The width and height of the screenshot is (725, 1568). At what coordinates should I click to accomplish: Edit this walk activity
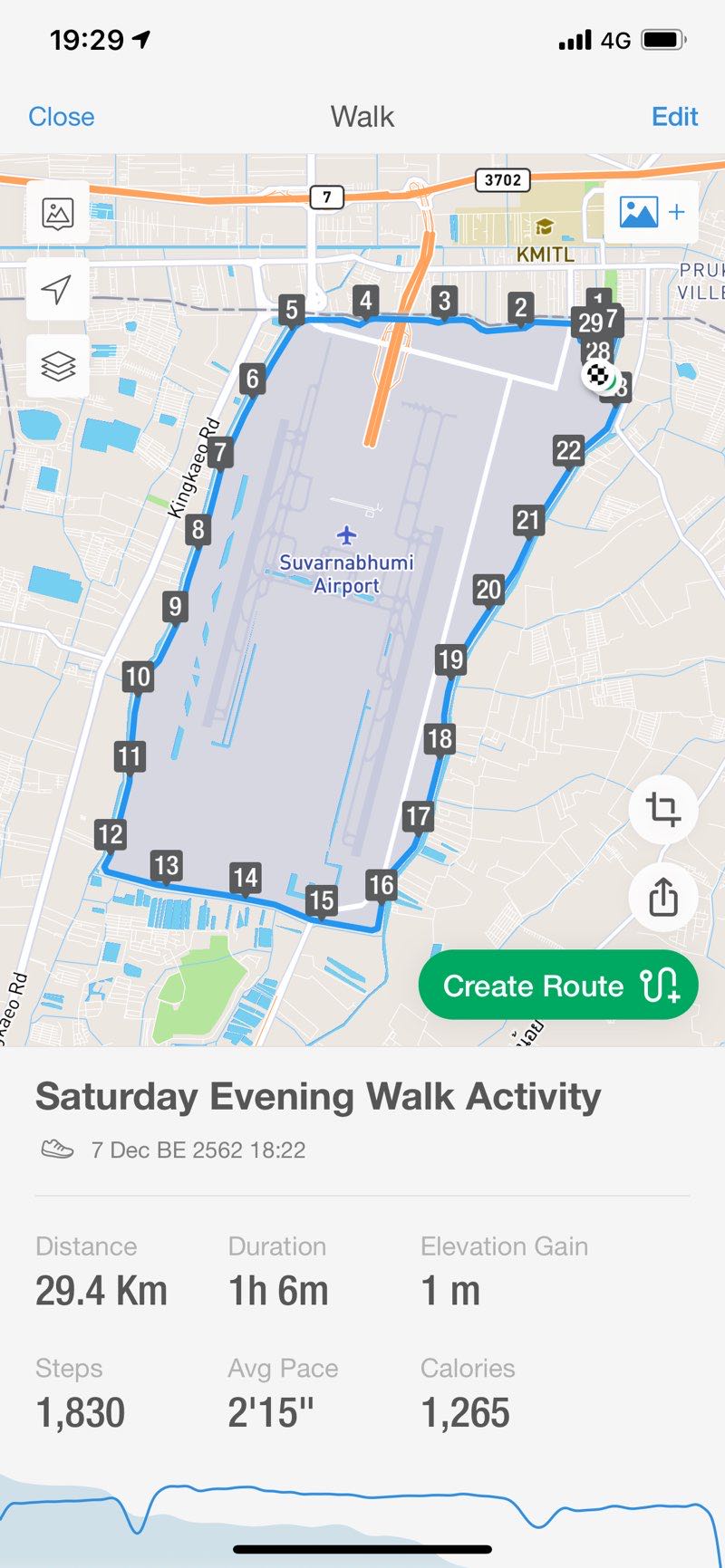[674, 117]
